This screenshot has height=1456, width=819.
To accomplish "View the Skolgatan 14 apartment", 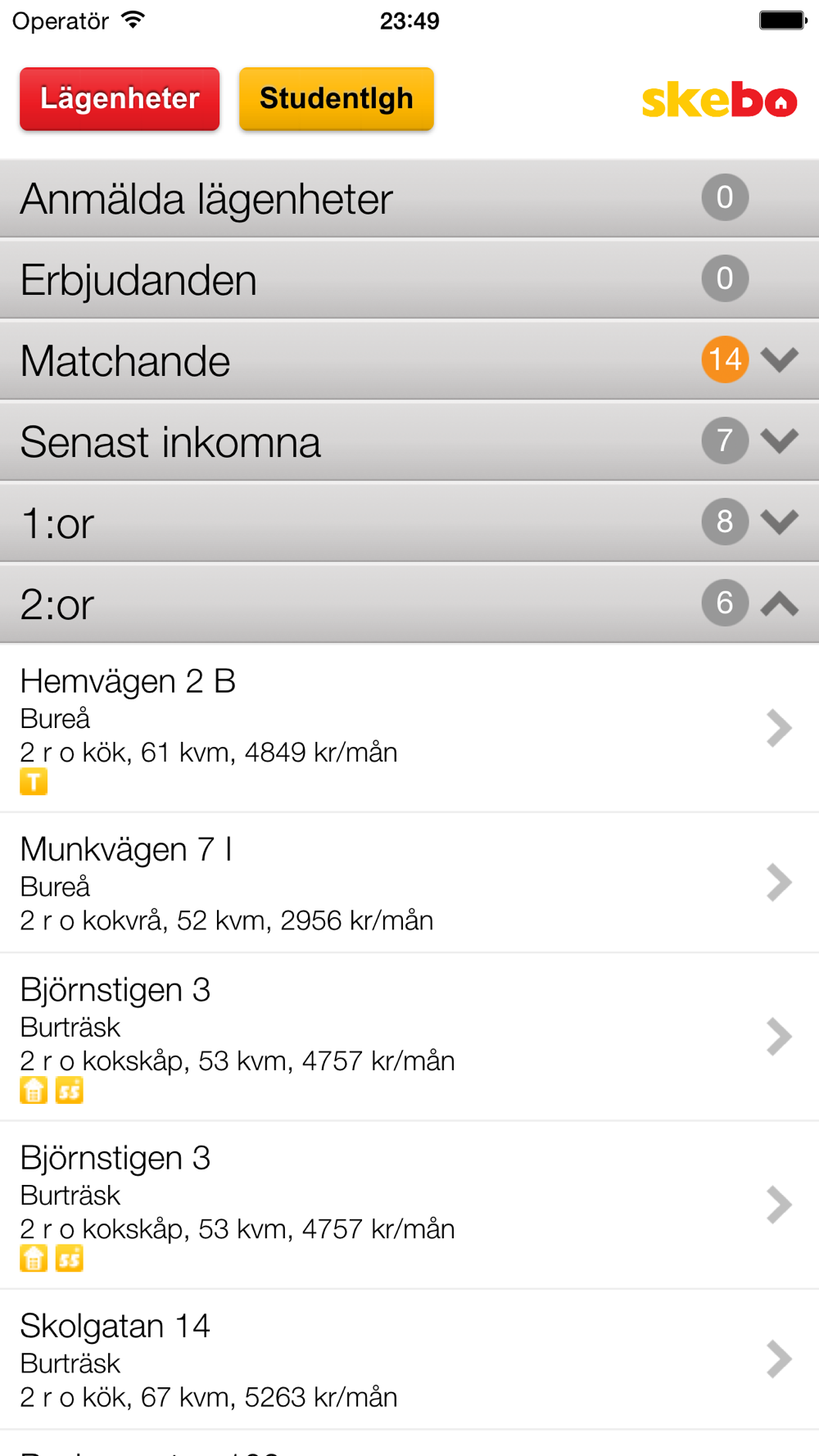I will pyautogui.click(x=409, y=1359).
